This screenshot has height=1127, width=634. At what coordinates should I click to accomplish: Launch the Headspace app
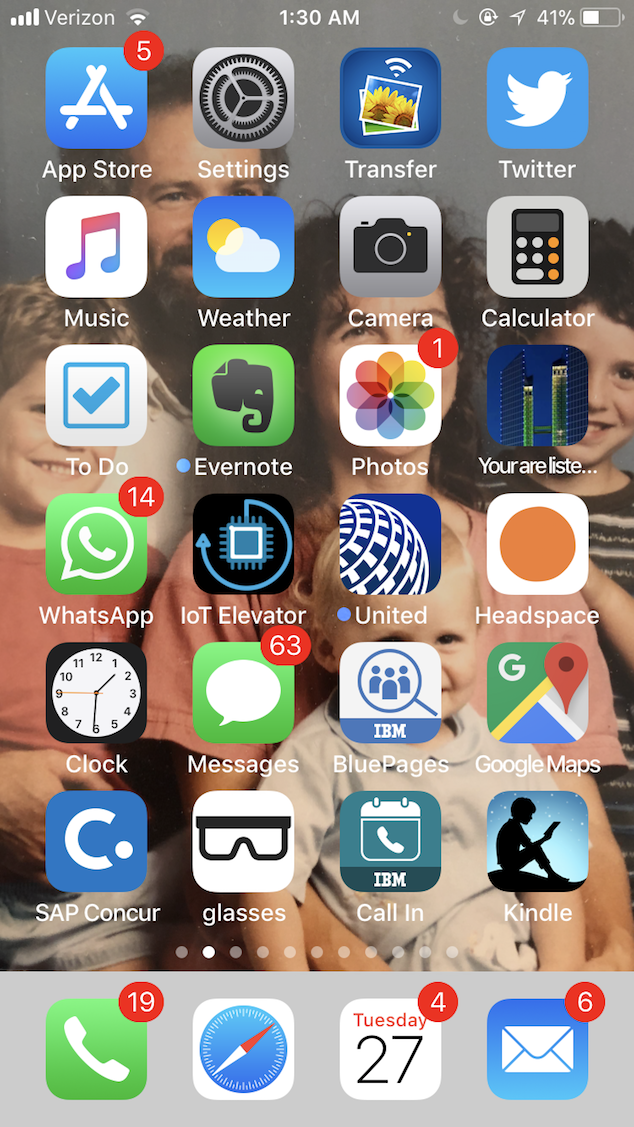tap(537, 544)
